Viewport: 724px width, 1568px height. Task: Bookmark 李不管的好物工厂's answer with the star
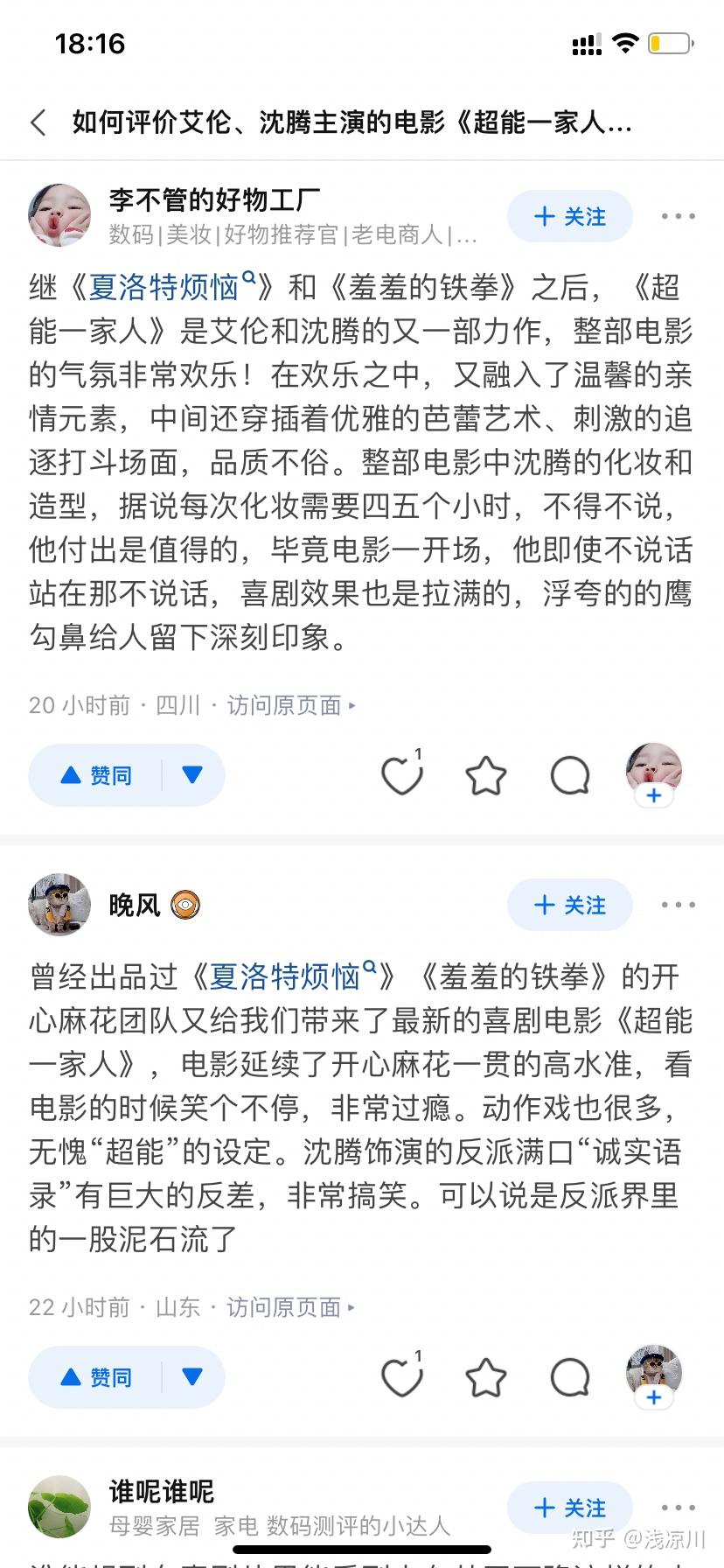coord(485,775)
